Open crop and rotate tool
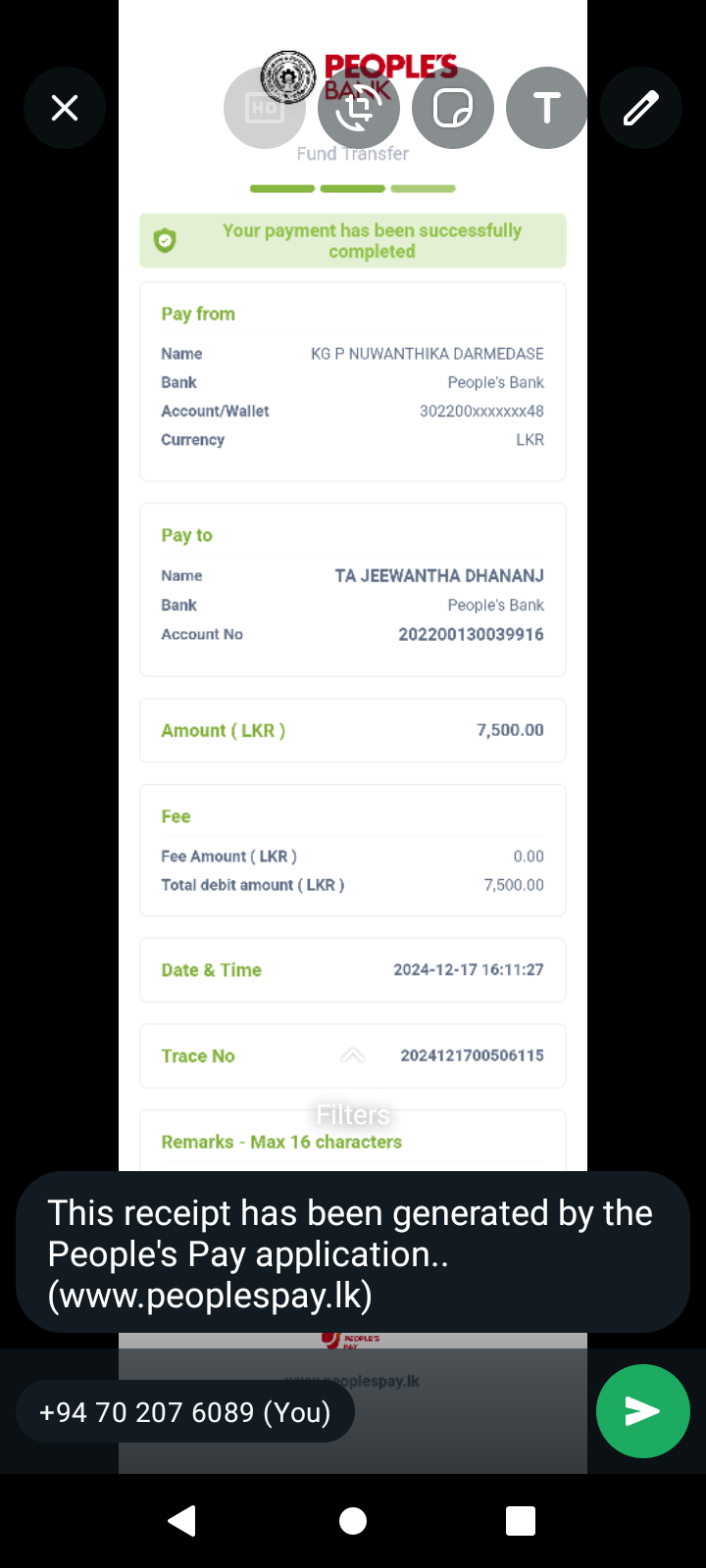706x1568 pixels. 359,108
